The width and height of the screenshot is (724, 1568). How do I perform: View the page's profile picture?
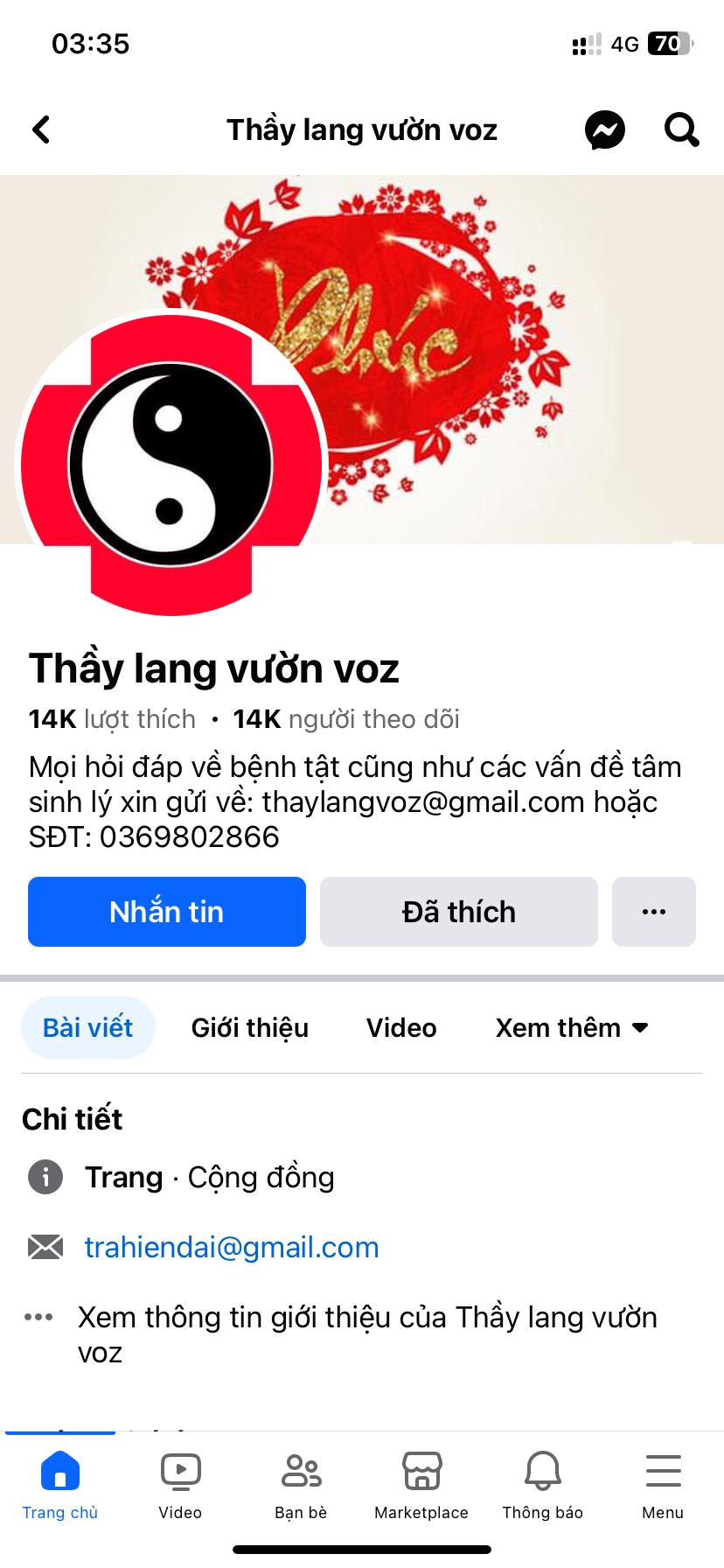pos(171,464)
